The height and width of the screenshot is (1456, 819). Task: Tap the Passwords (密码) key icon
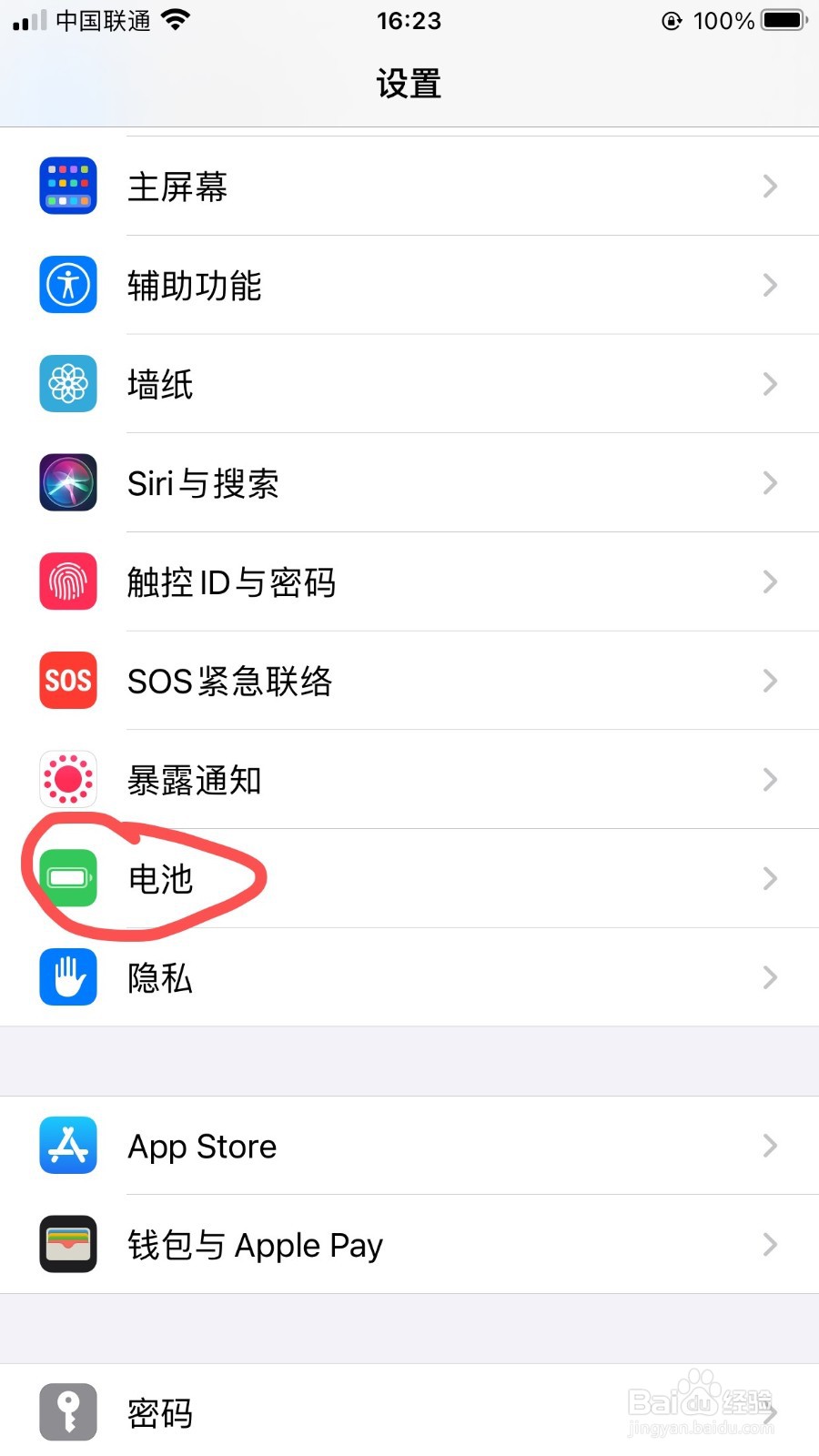click(67, 1411)
